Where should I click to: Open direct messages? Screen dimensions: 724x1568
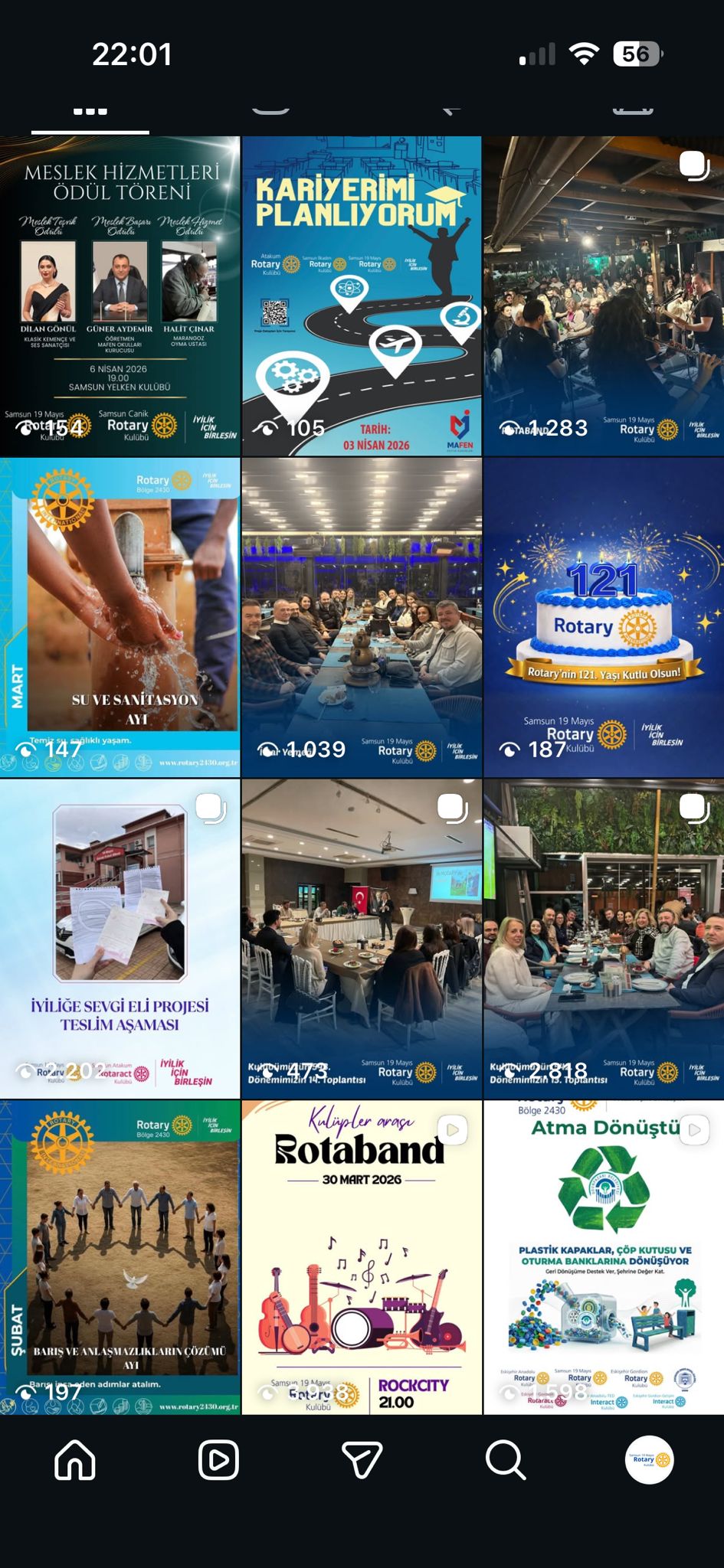[x=362, y=1460]
